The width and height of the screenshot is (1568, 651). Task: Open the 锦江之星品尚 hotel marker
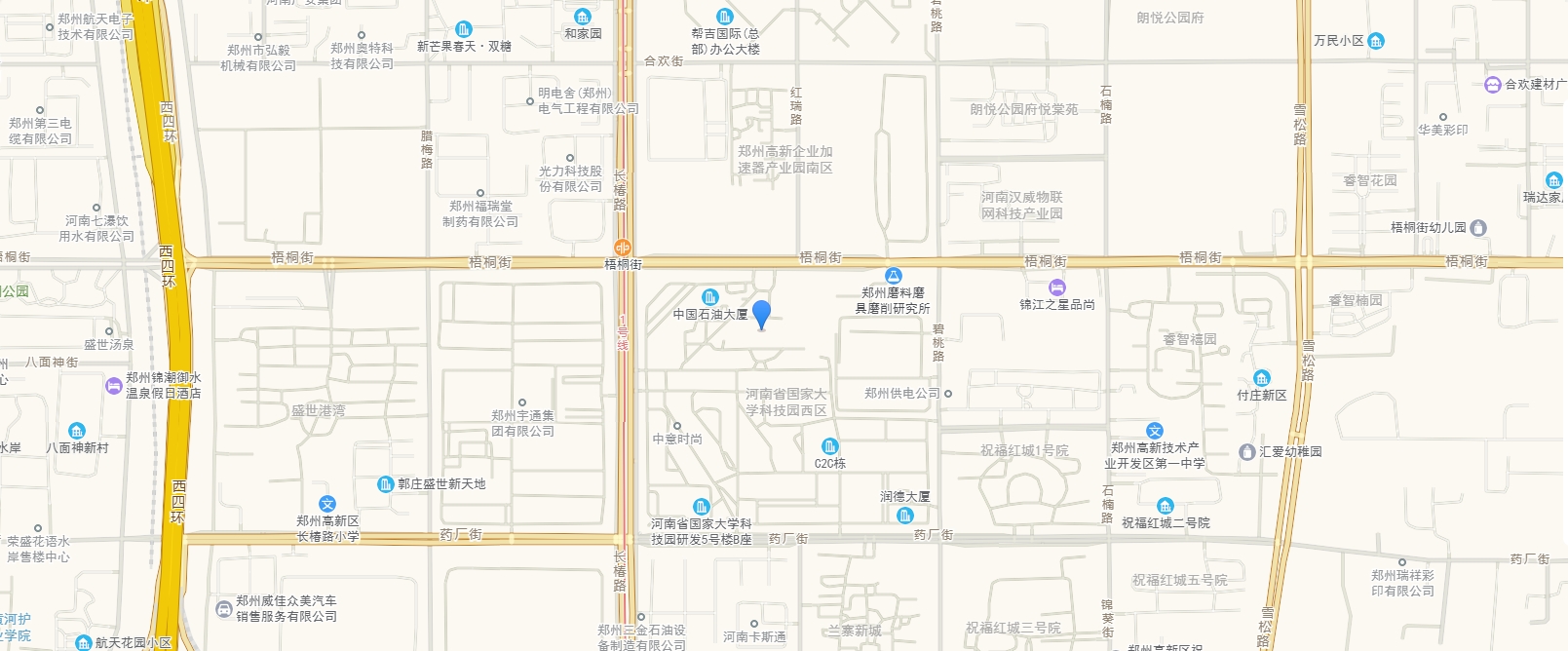point(1056,287)
